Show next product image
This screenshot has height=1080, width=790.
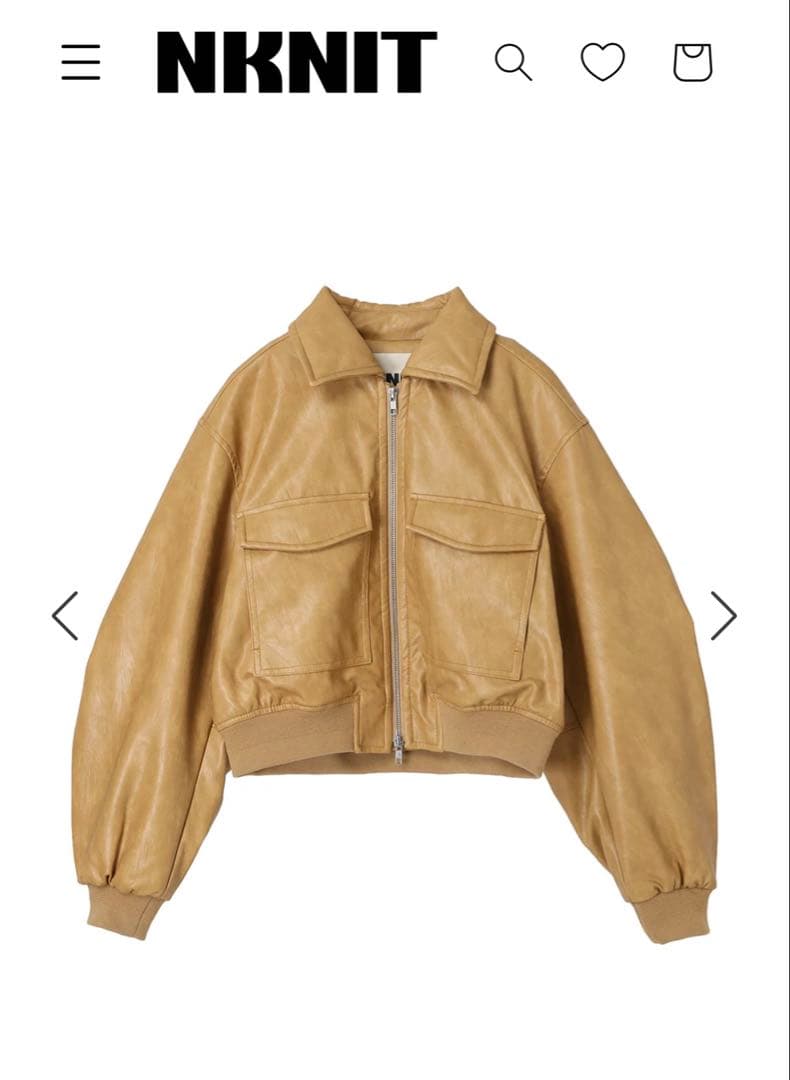pyautogui.click(x=723, y=615)
